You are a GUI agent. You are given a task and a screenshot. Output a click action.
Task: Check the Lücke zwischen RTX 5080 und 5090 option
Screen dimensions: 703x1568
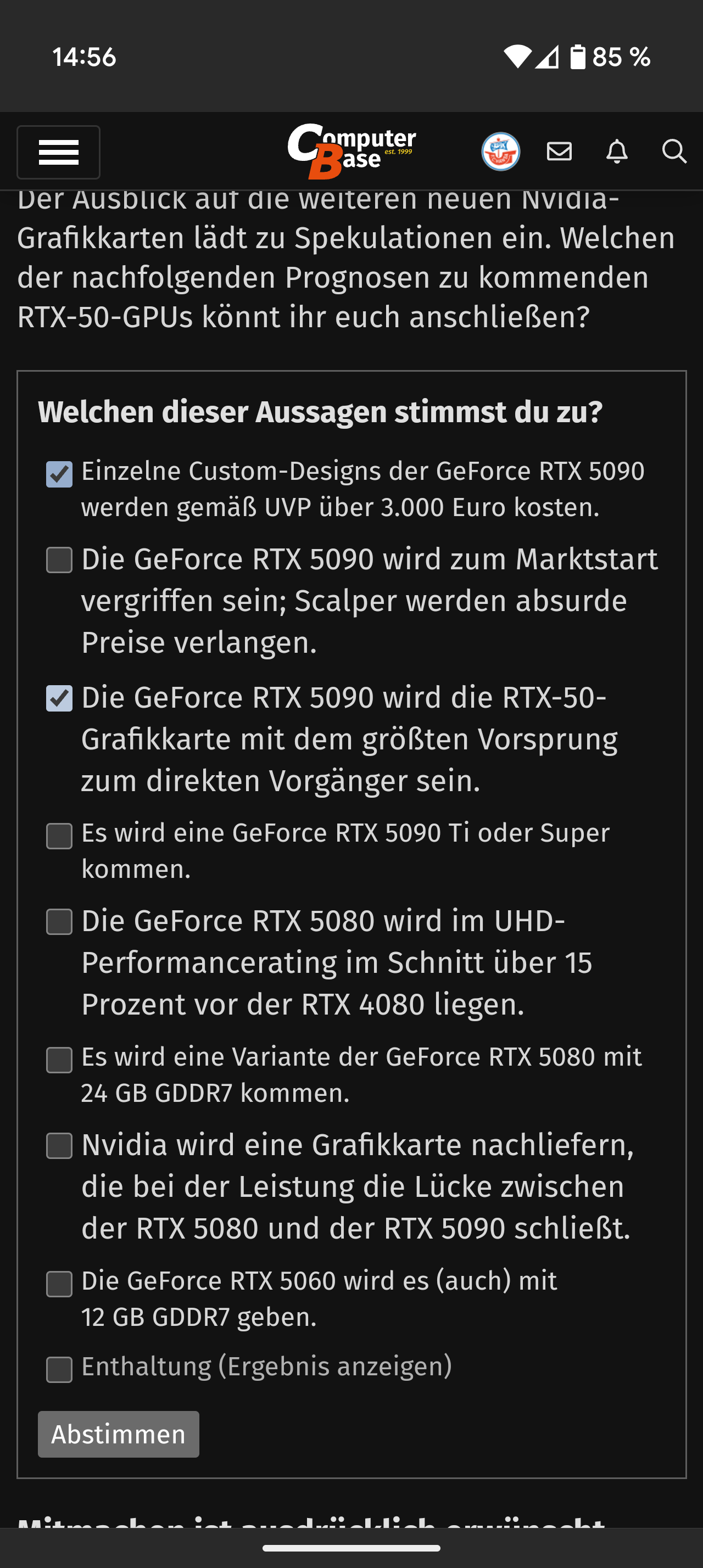(x=60, y=1146)
